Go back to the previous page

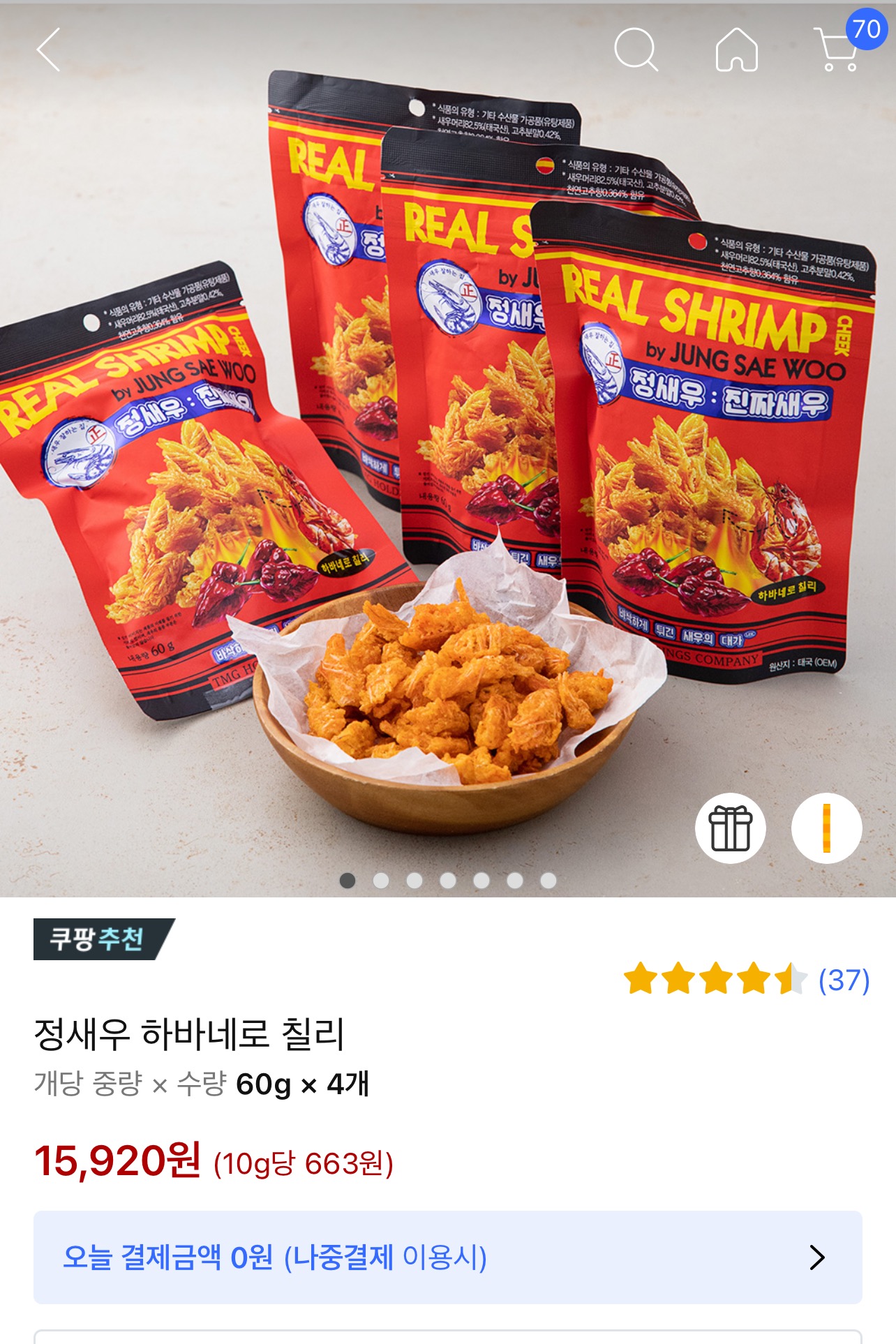click(48, 50)
